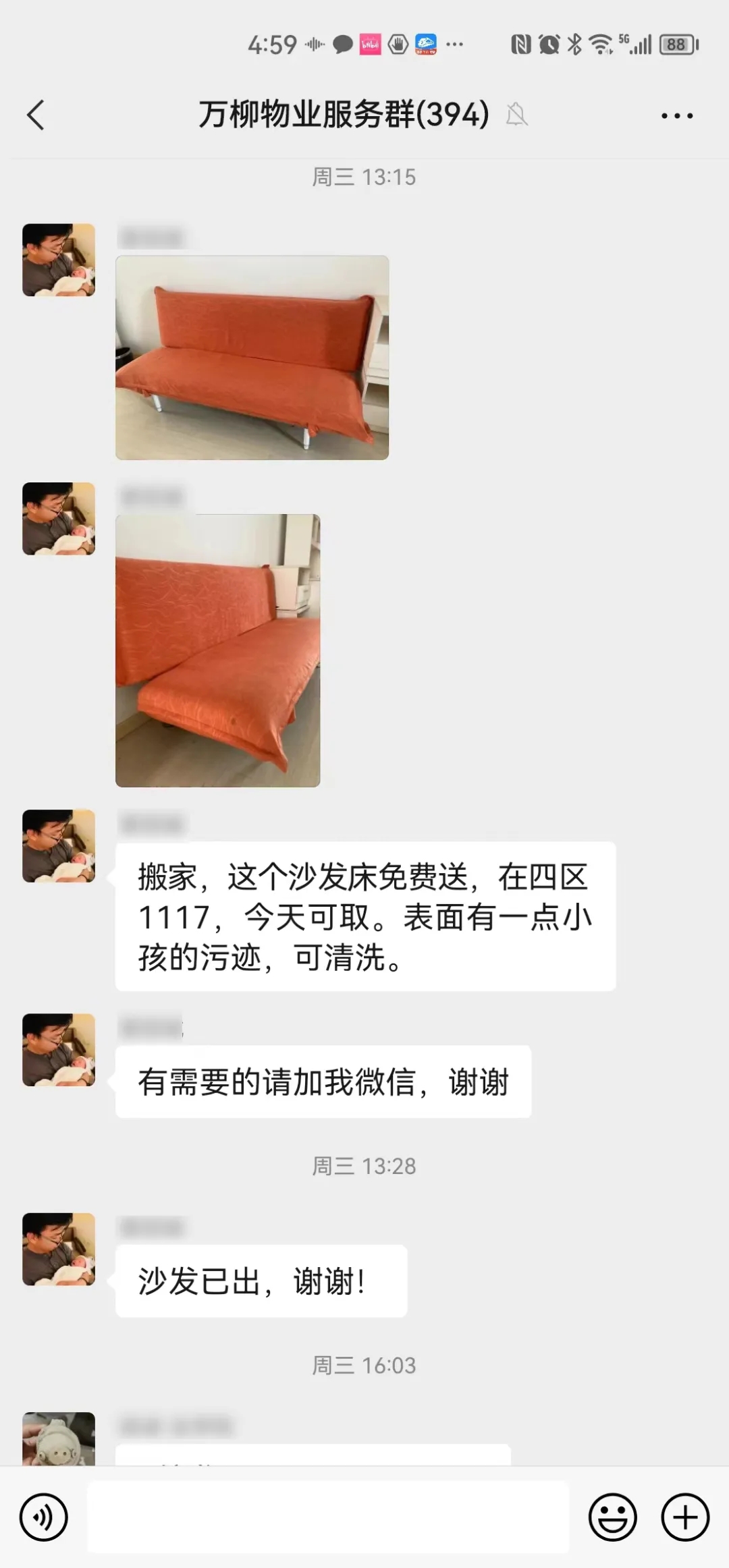Go back from the group chat
Viewport: 729px width, 1568px height.
[x=36, y=115]
